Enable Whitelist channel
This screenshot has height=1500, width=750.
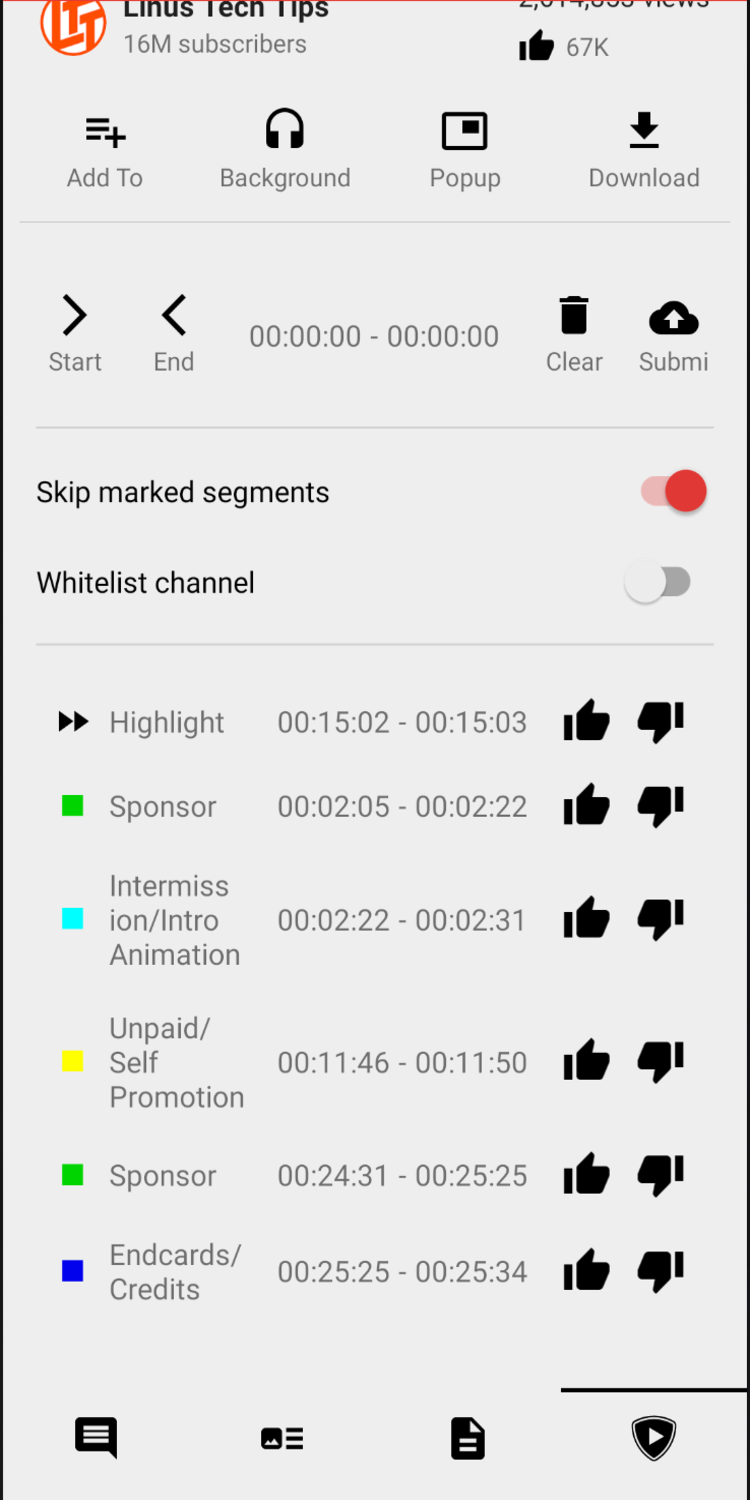[658, 581]
